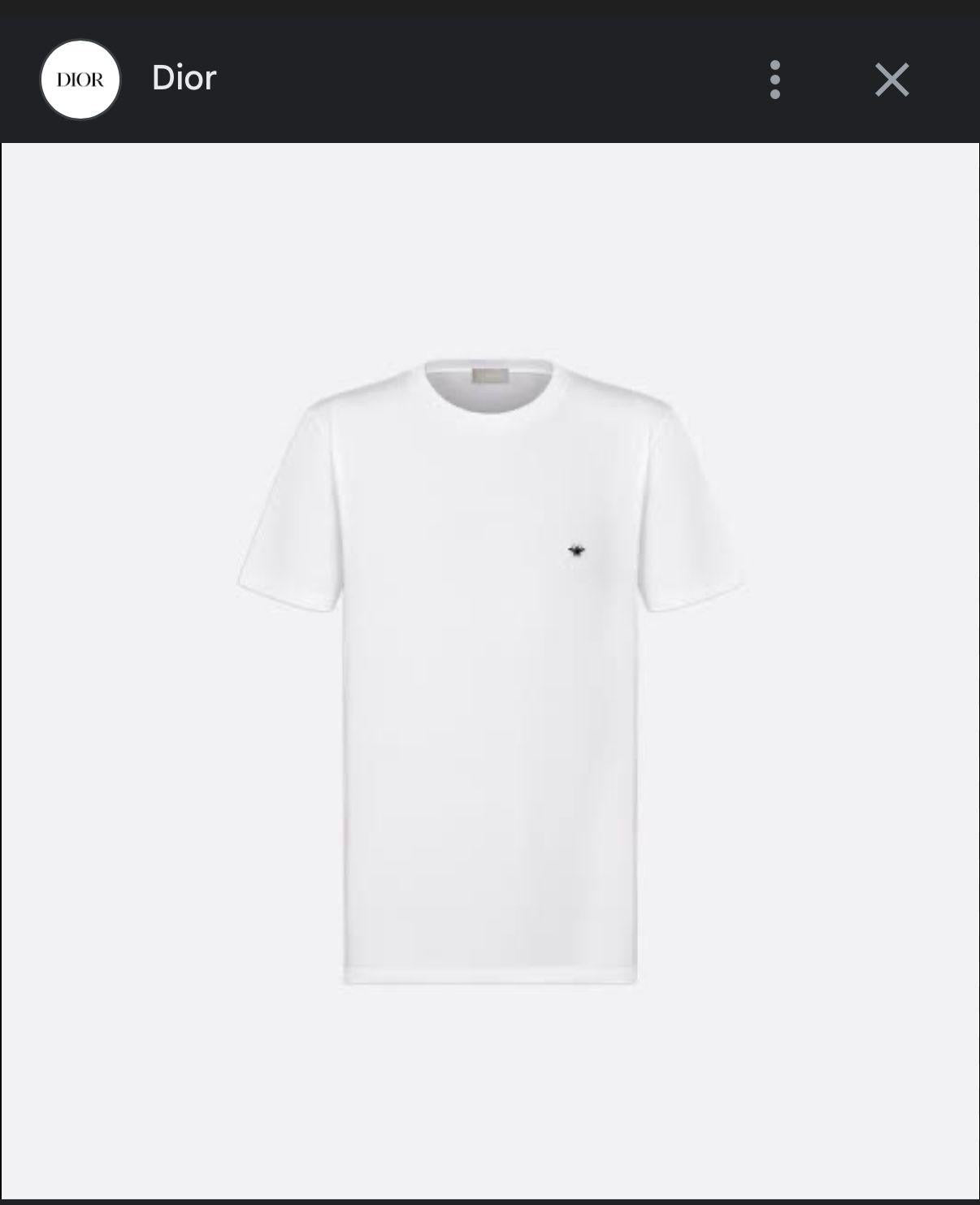Close the Dior image viewer
Image resolution: width=980 pixels, height=1205 pixels.
tap(891, 80)
